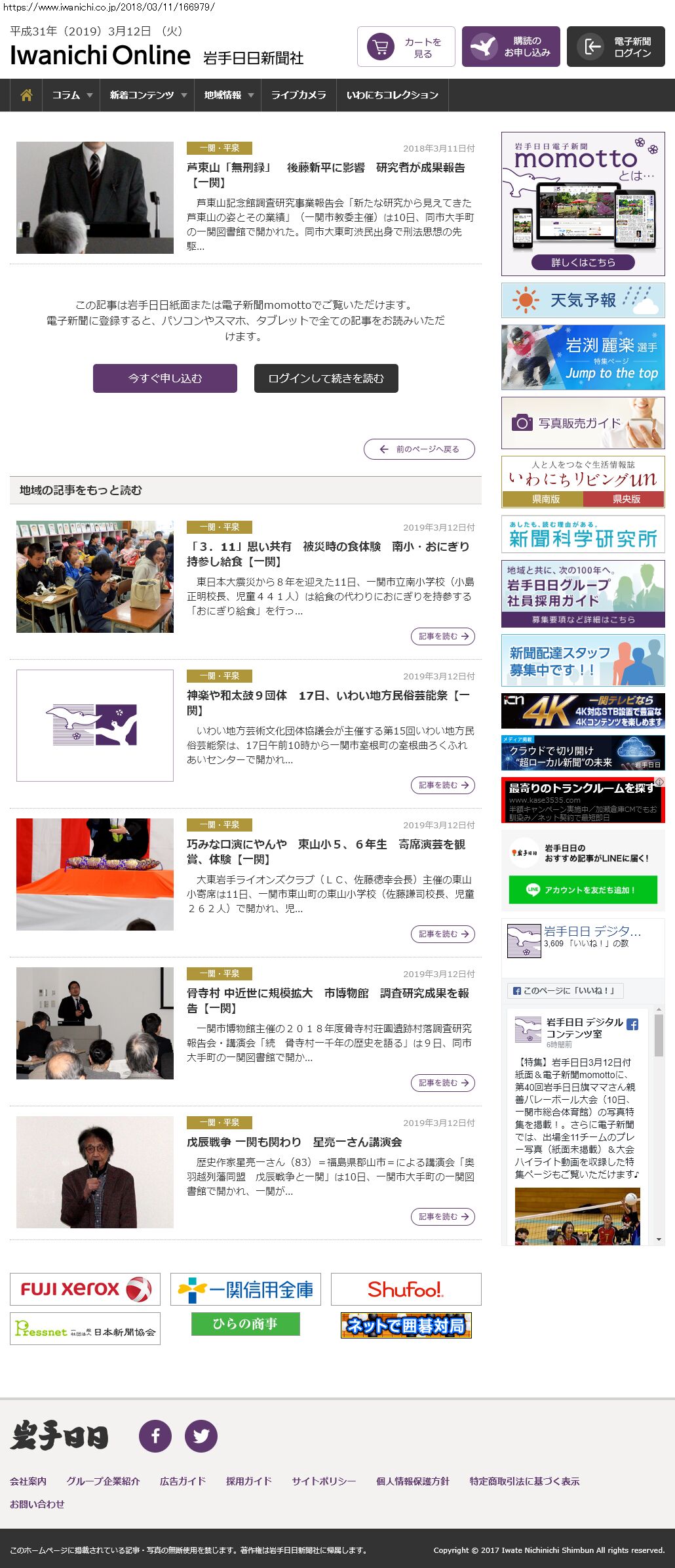Open the 戊辰戦争 一関も関わり article headline
Image resolution: width=675 pixels, height=1568 pixels.
point(294,1142)
